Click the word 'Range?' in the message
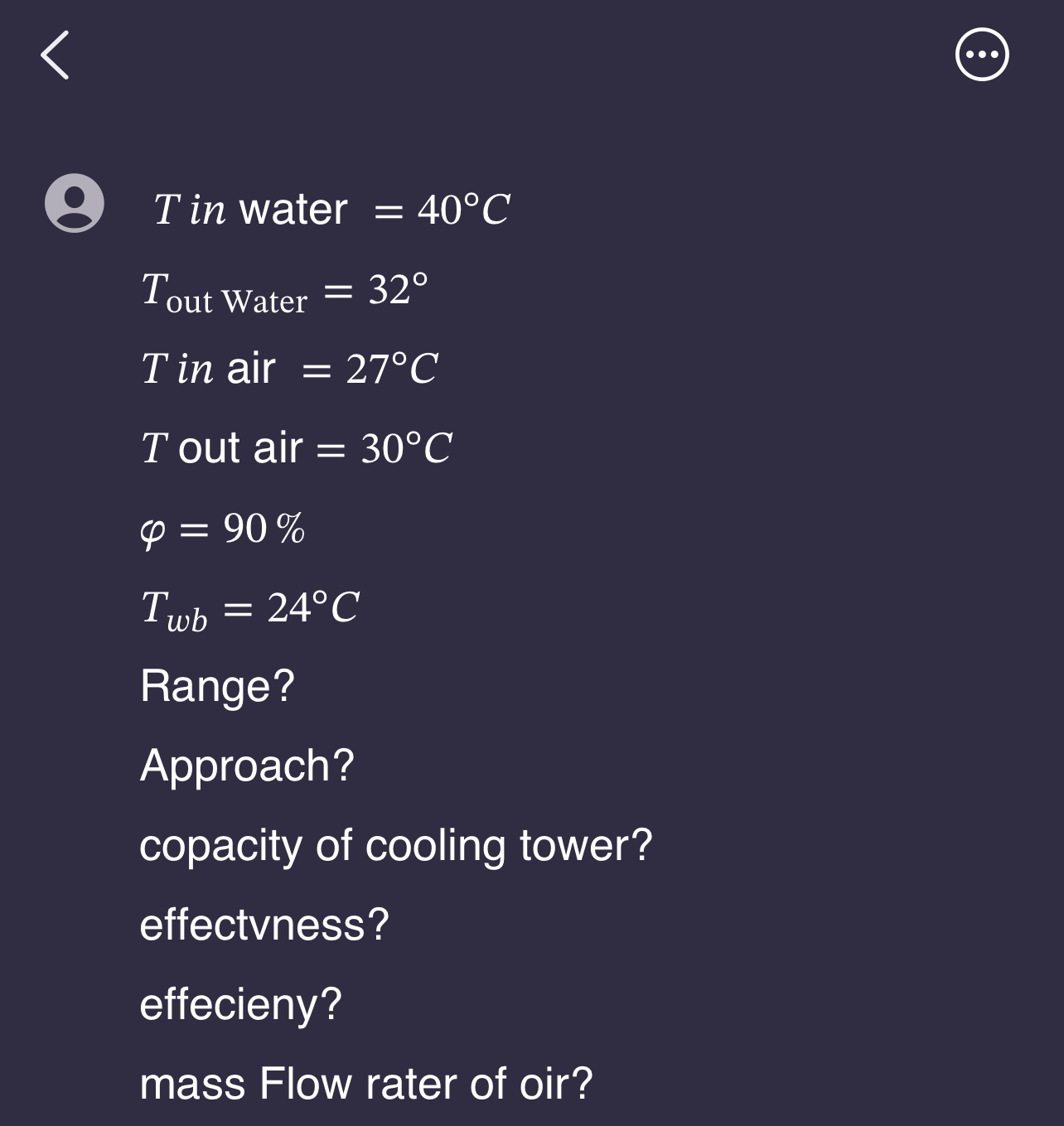Screen dimensions: 1064x1126 (218, 687)
